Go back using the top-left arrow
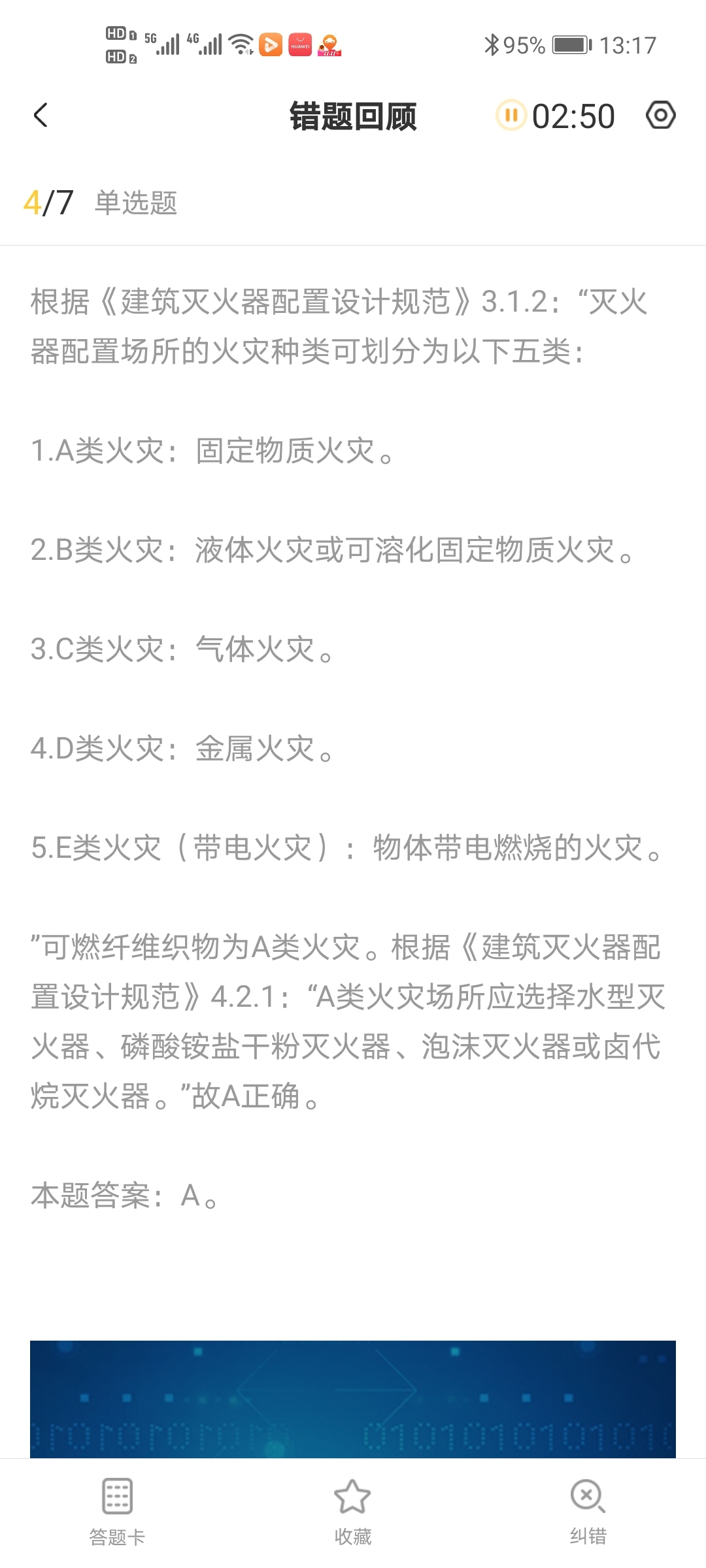The height and width of the screenshot is (1568, 706). 41,116
